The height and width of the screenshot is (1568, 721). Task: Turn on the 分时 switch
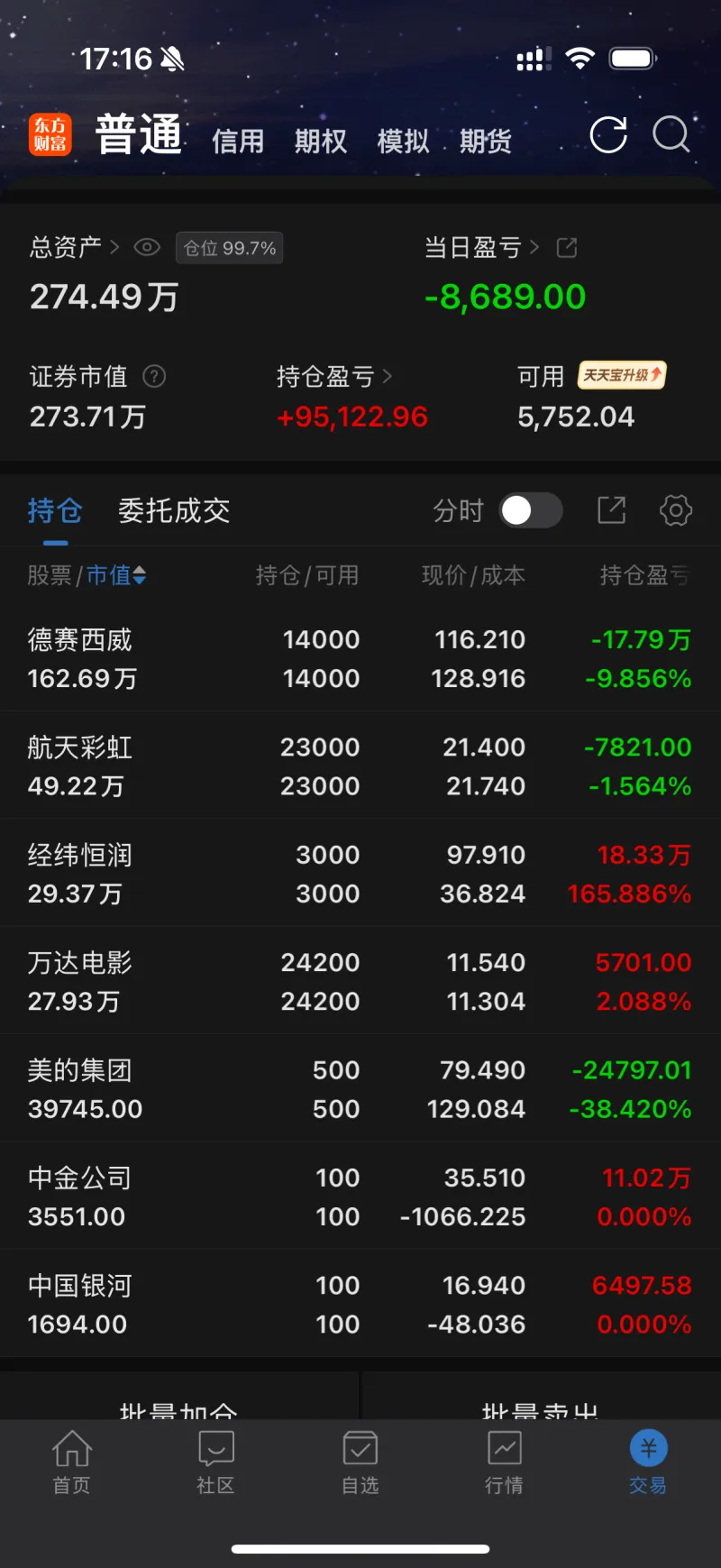click(531, 510)
